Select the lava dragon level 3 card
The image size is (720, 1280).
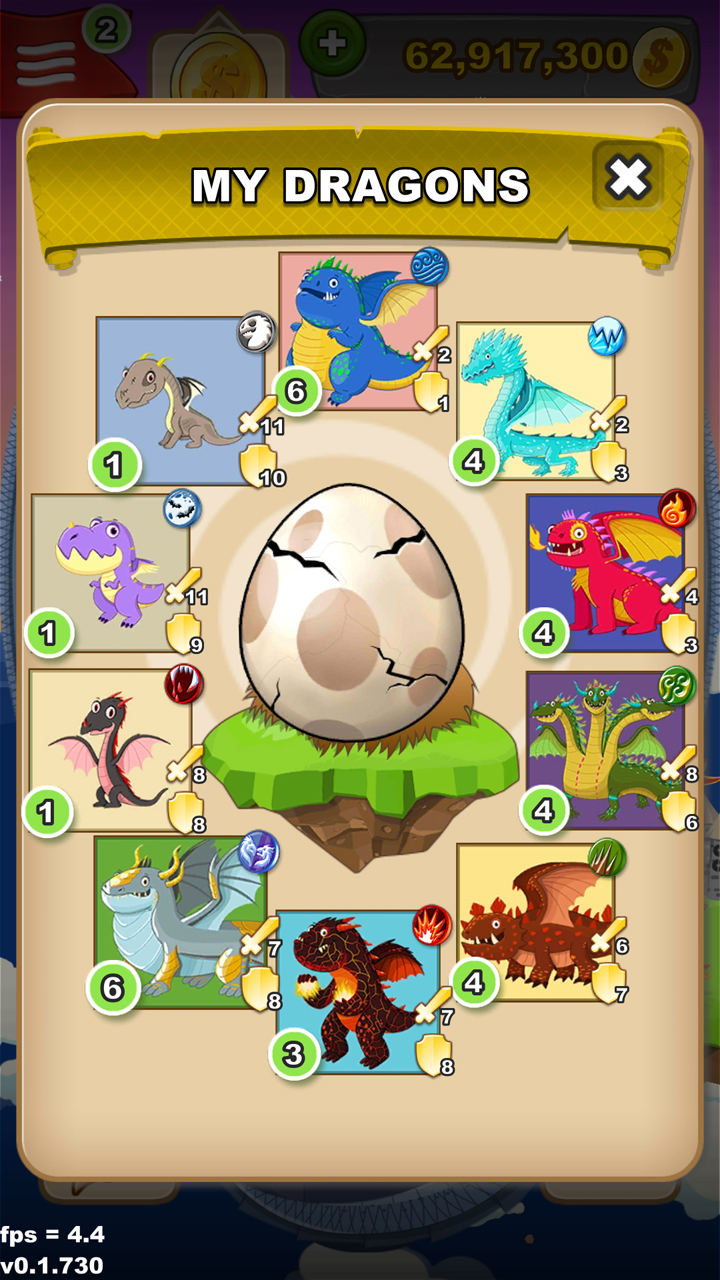[360, 990]
